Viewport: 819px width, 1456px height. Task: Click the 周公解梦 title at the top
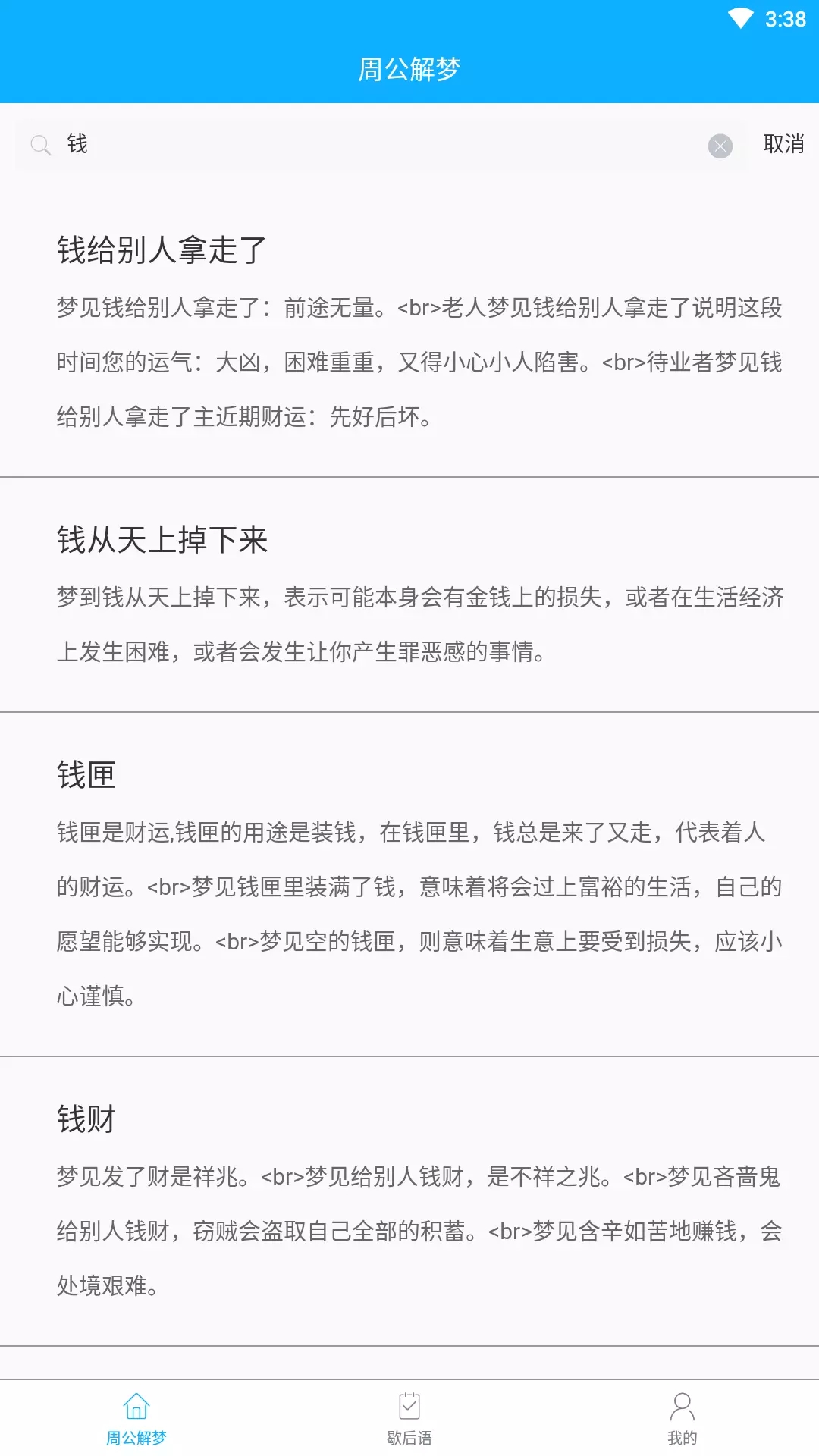point(409,68)
